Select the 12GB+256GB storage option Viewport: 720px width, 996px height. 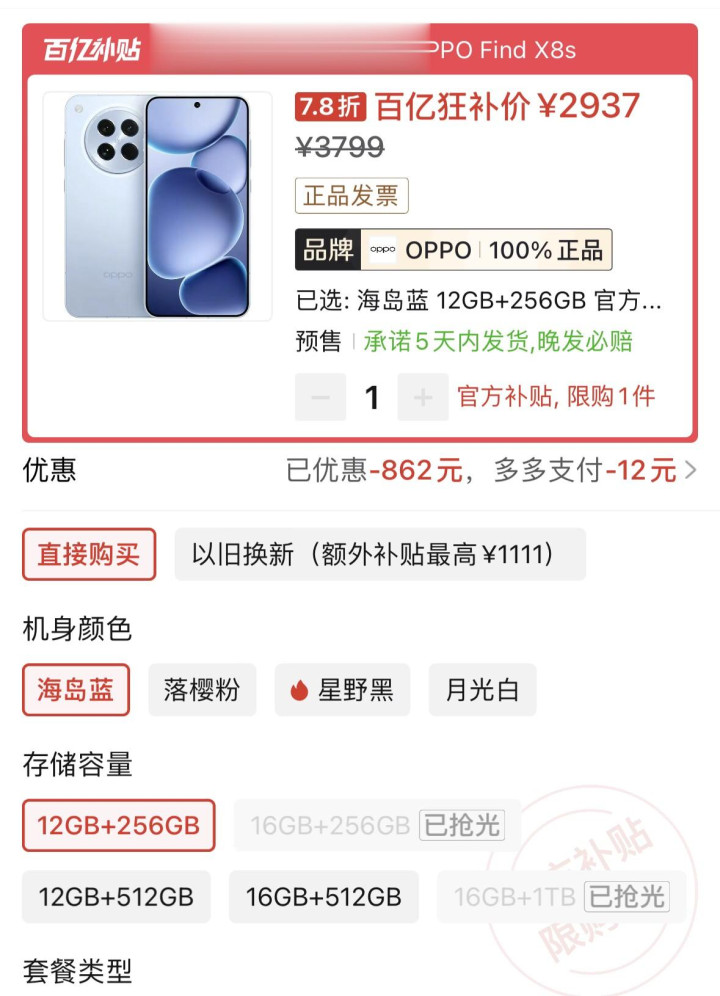click(119, 826)
